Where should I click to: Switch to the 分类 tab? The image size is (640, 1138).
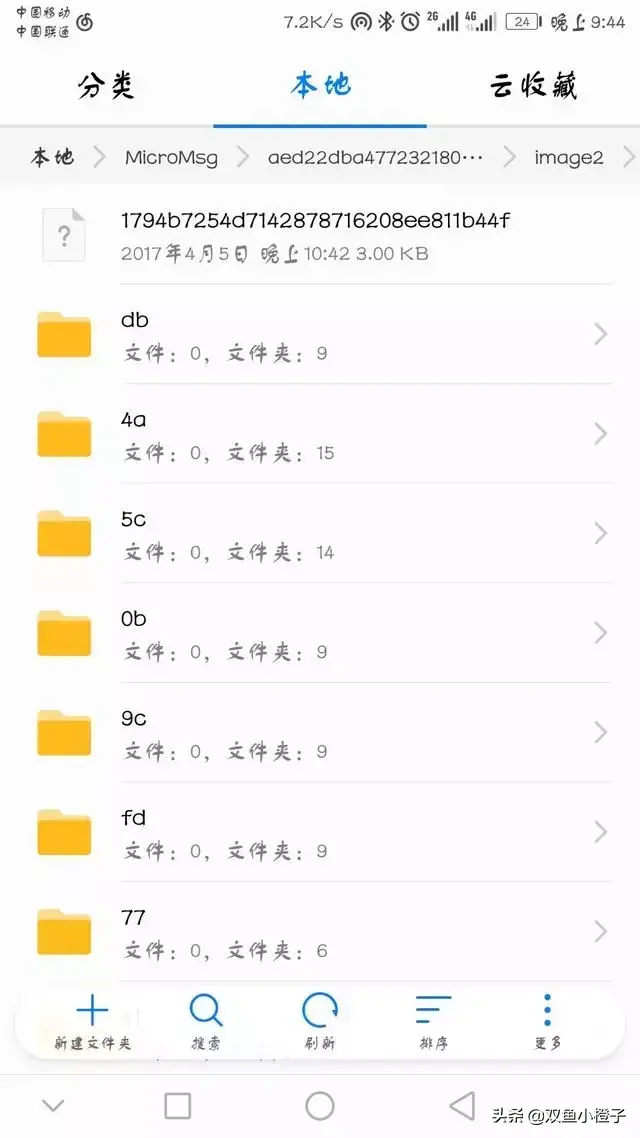point(106,86)
